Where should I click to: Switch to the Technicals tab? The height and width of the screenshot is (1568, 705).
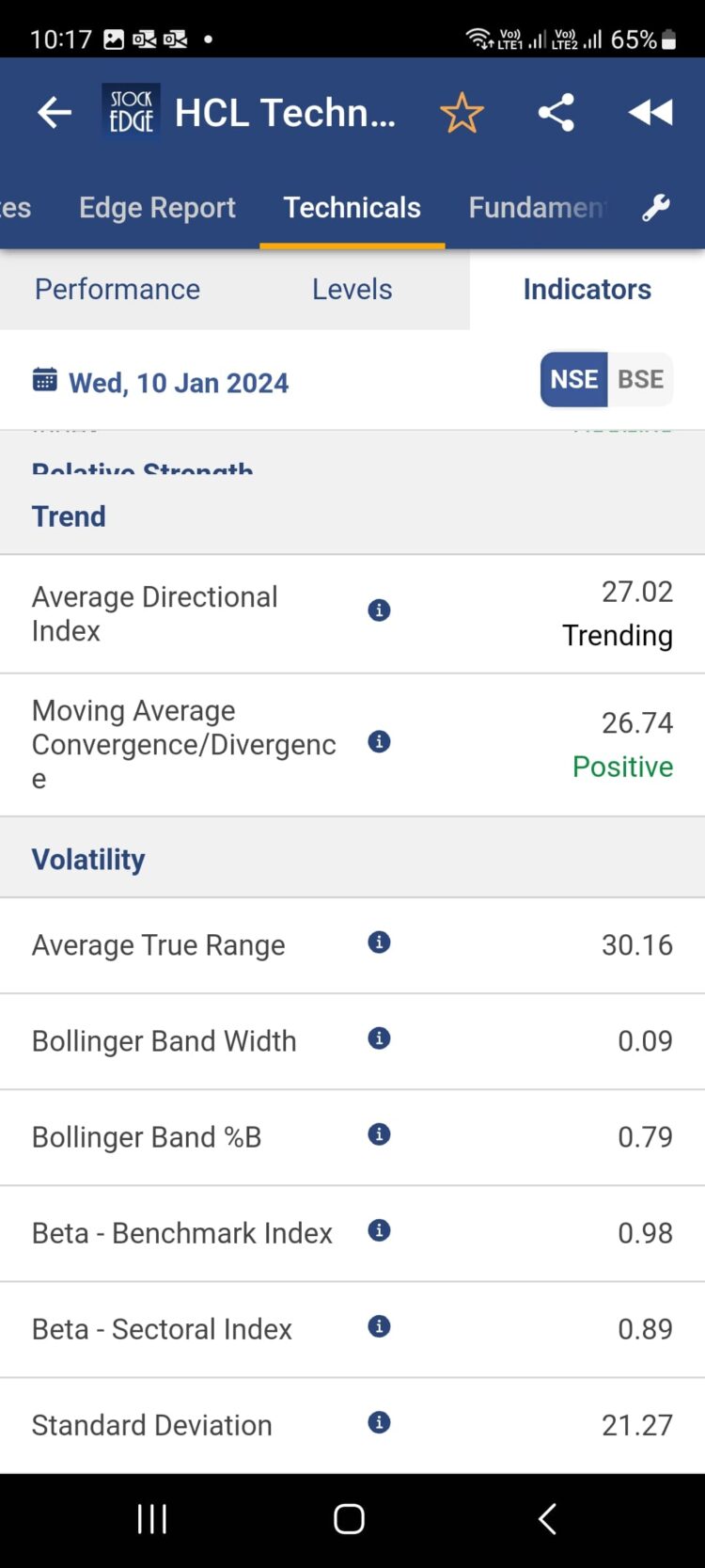[x=352, y=207]
